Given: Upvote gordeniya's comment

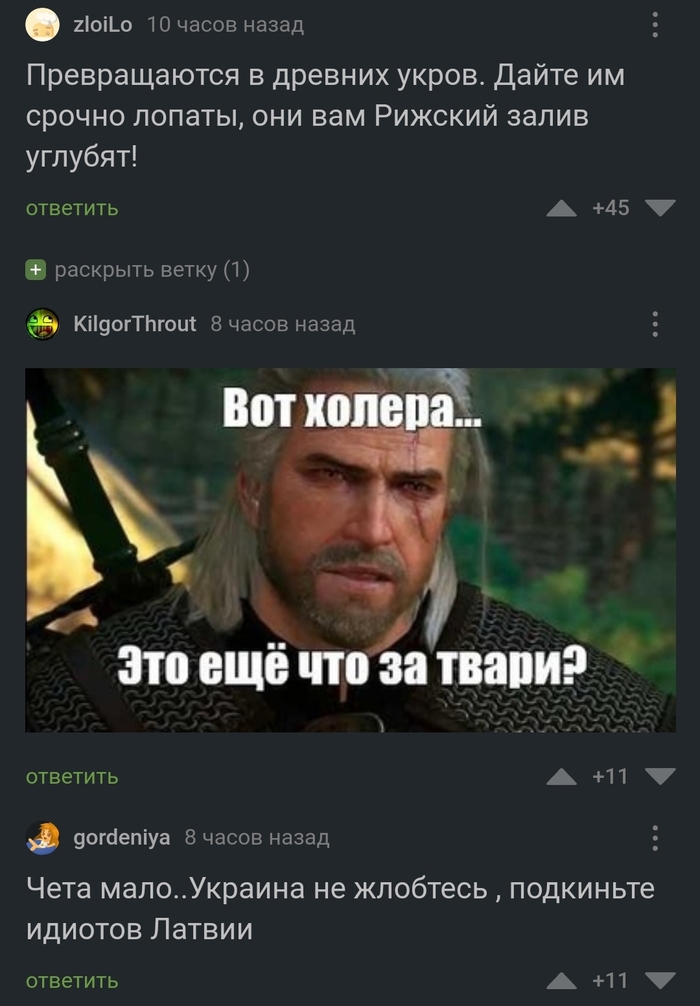Looking at the screenshot, I should pos(562,980).
